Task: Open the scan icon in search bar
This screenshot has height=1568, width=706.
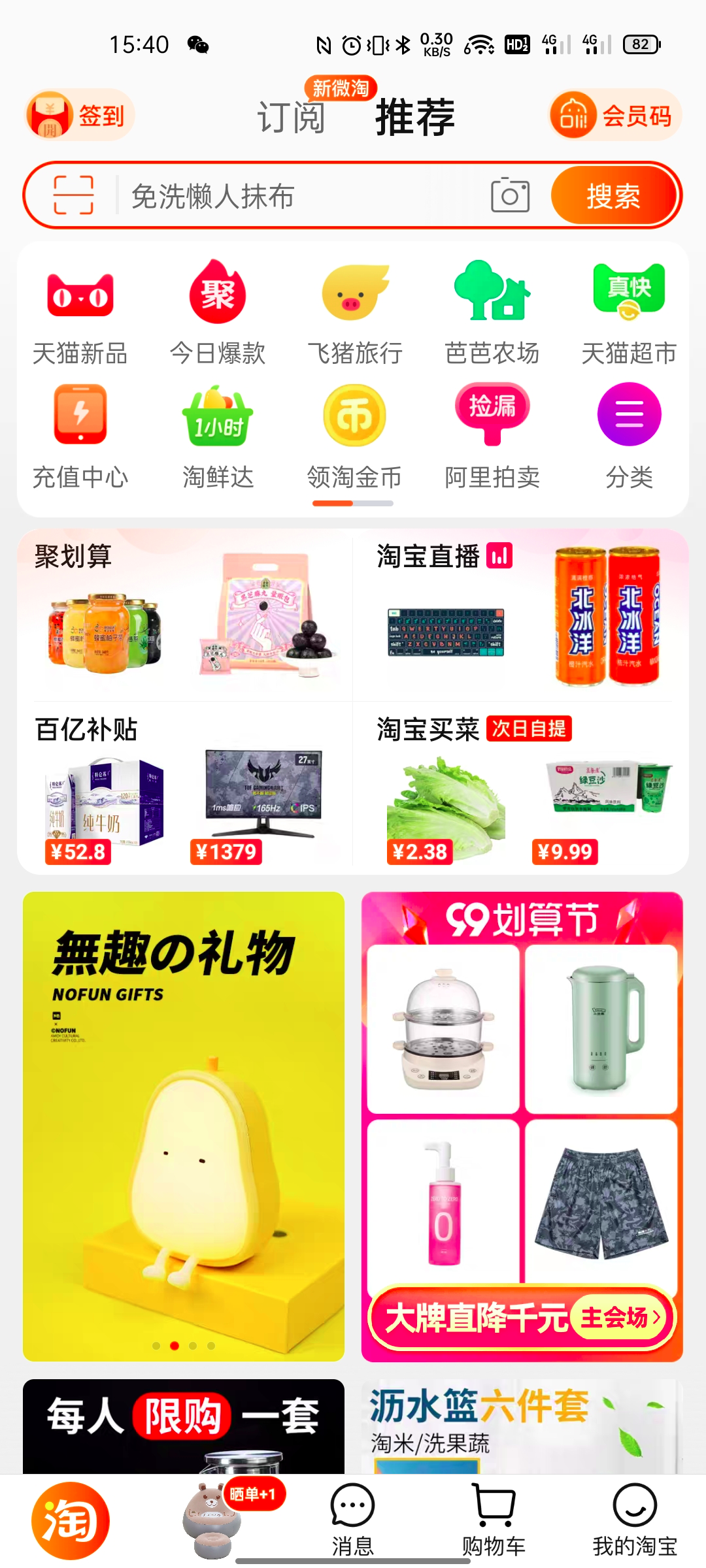Action: pos(73,195)
